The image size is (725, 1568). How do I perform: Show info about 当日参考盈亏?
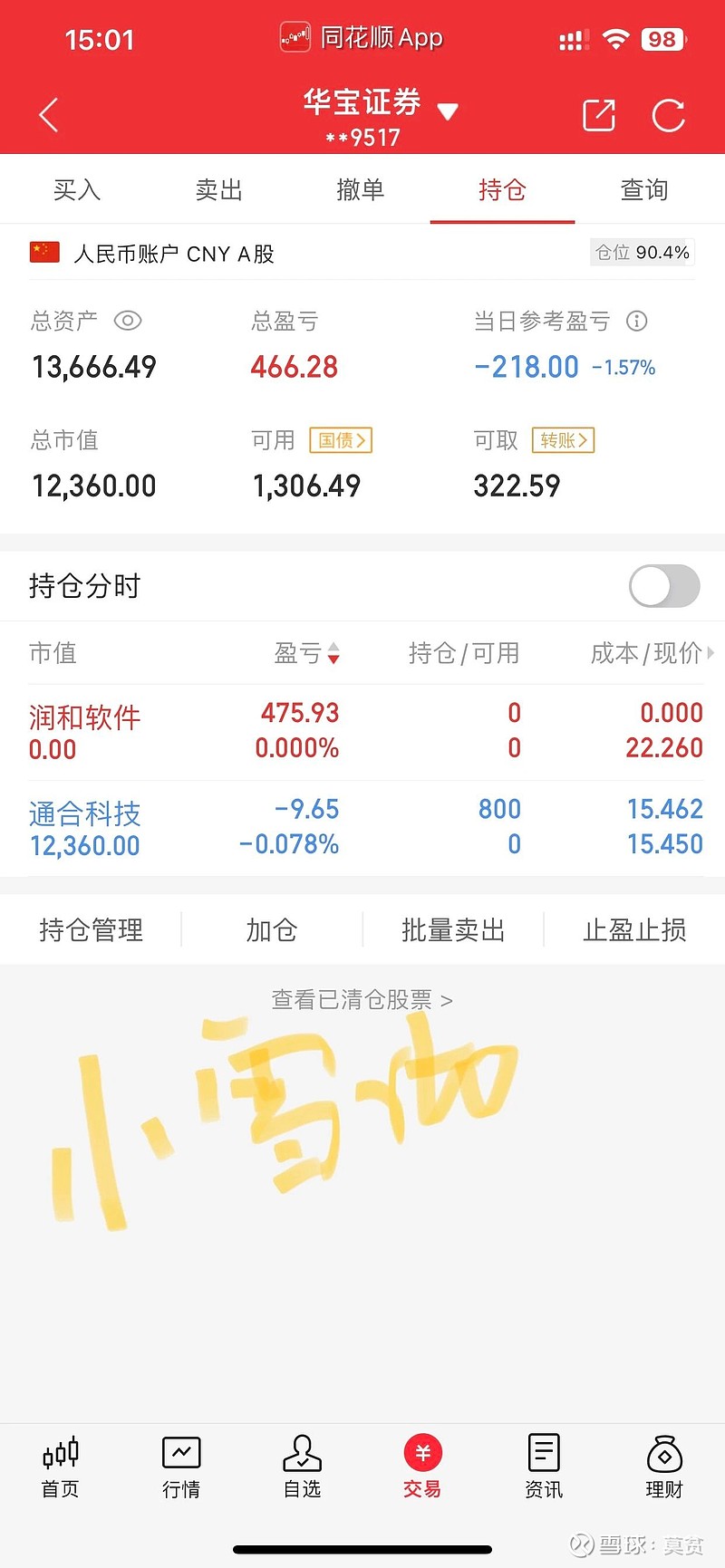637,321
